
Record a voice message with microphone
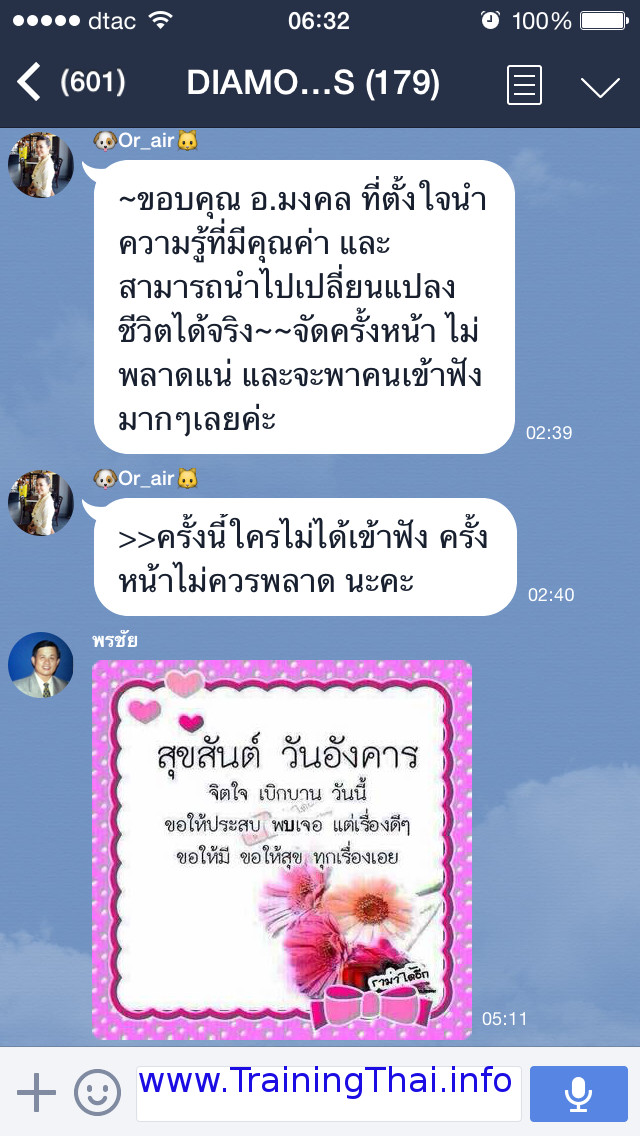[578, 1093]
